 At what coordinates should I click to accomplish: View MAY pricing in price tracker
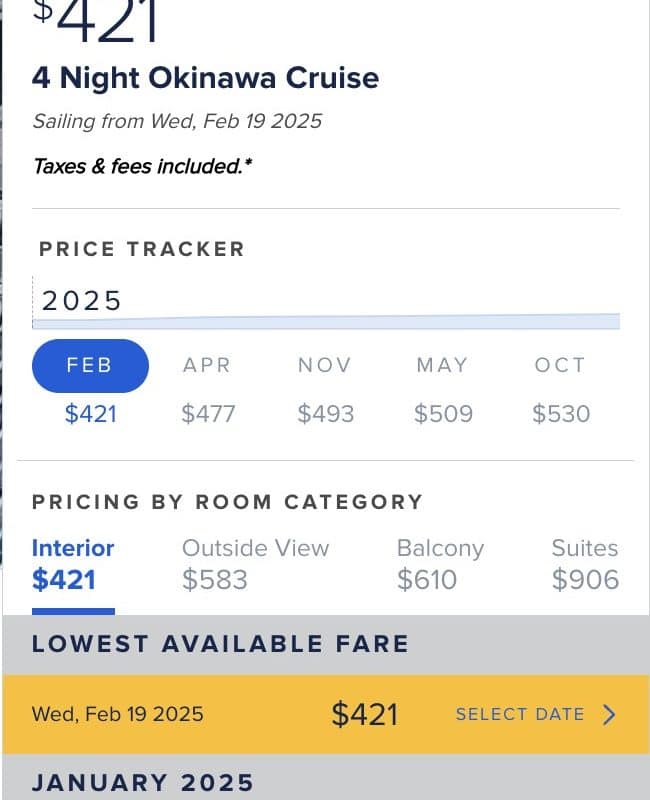click(442, 366)
